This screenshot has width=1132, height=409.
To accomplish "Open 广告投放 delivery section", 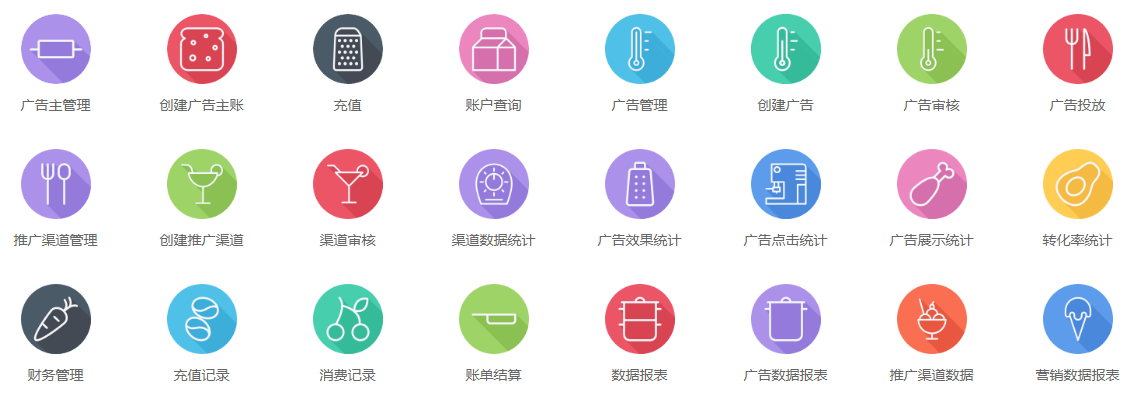I will click(x=1078, y=49).
